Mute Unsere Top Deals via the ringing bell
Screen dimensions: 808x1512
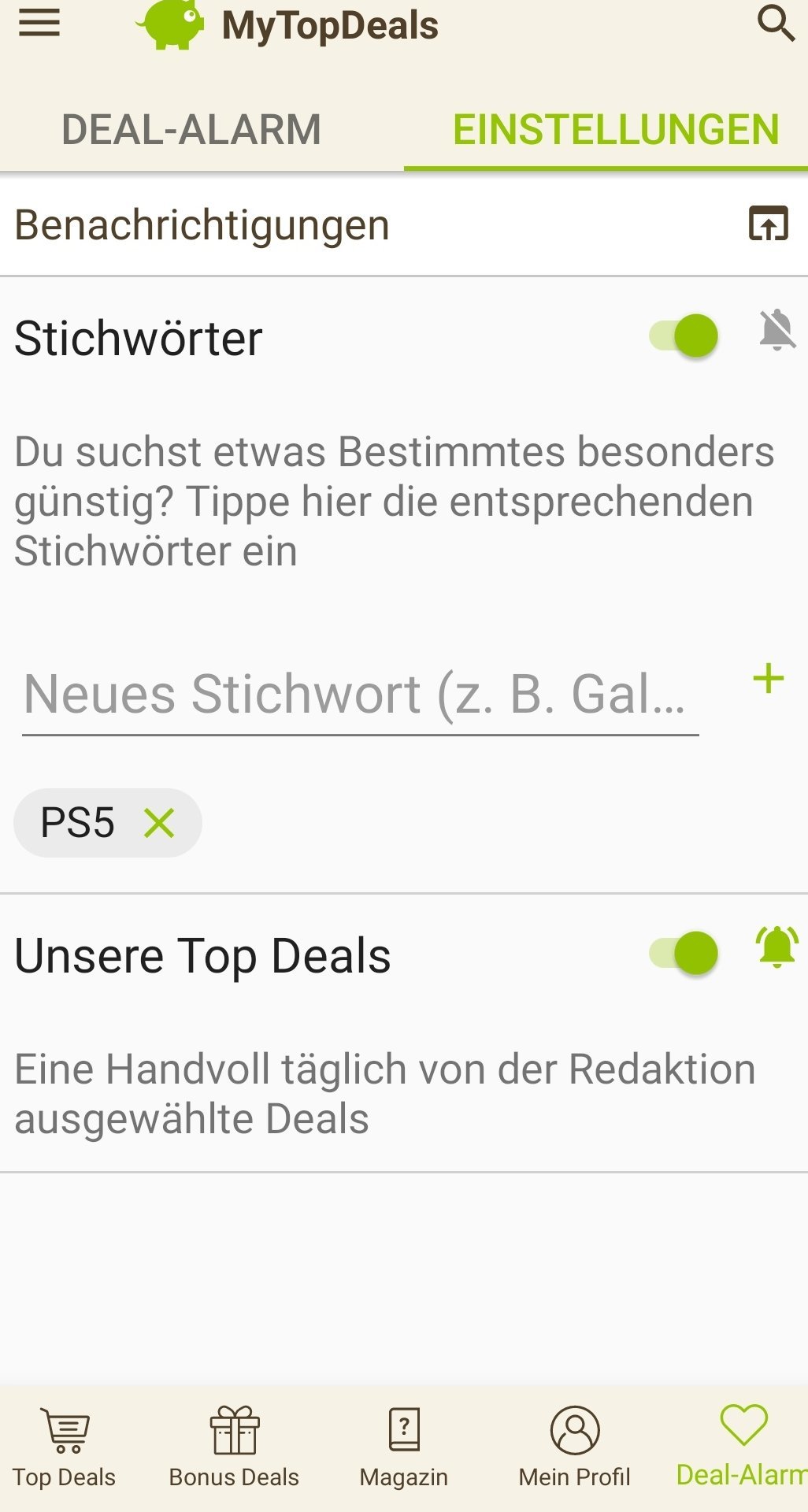[777, 947]
